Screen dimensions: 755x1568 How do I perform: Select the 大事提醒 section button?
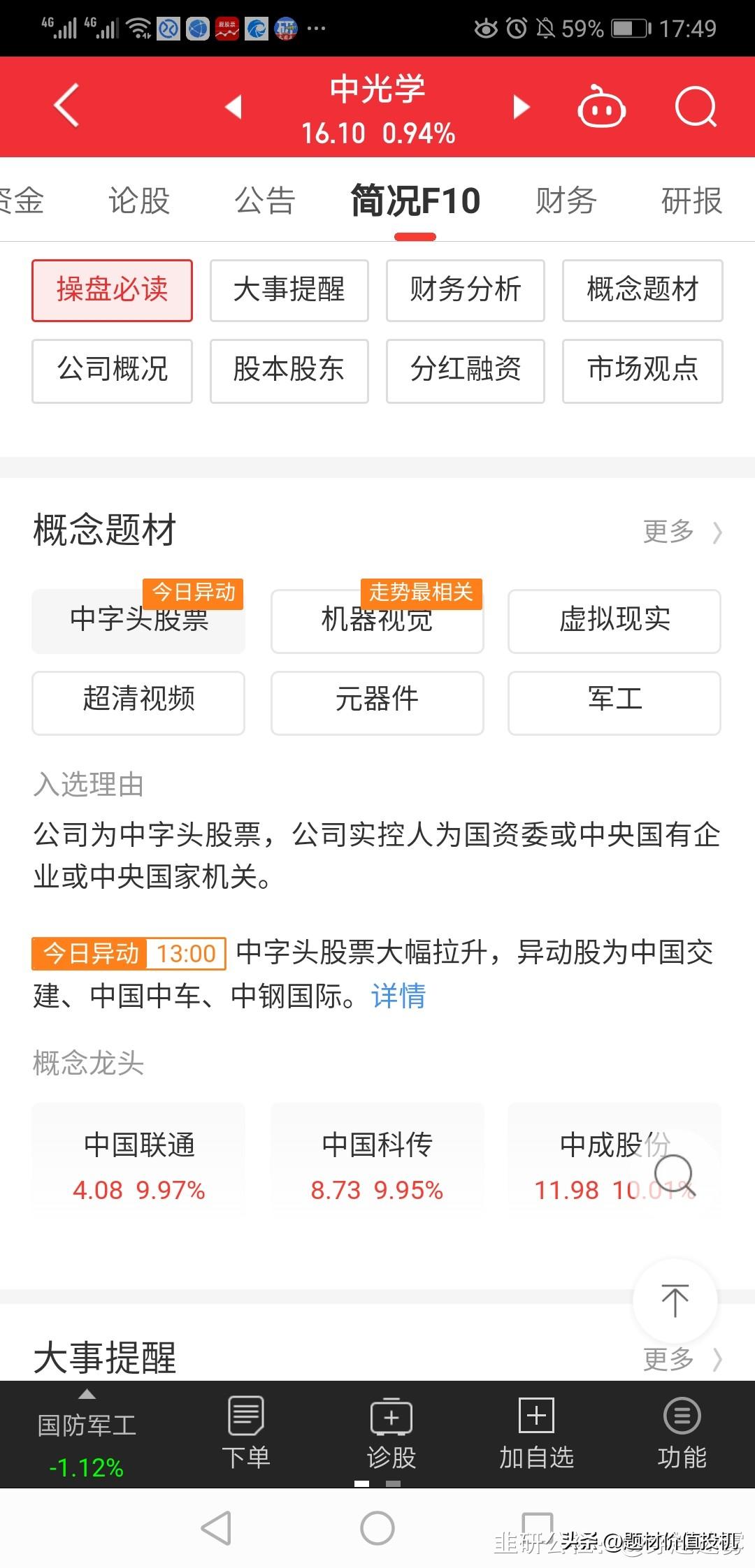pos(289,290)
